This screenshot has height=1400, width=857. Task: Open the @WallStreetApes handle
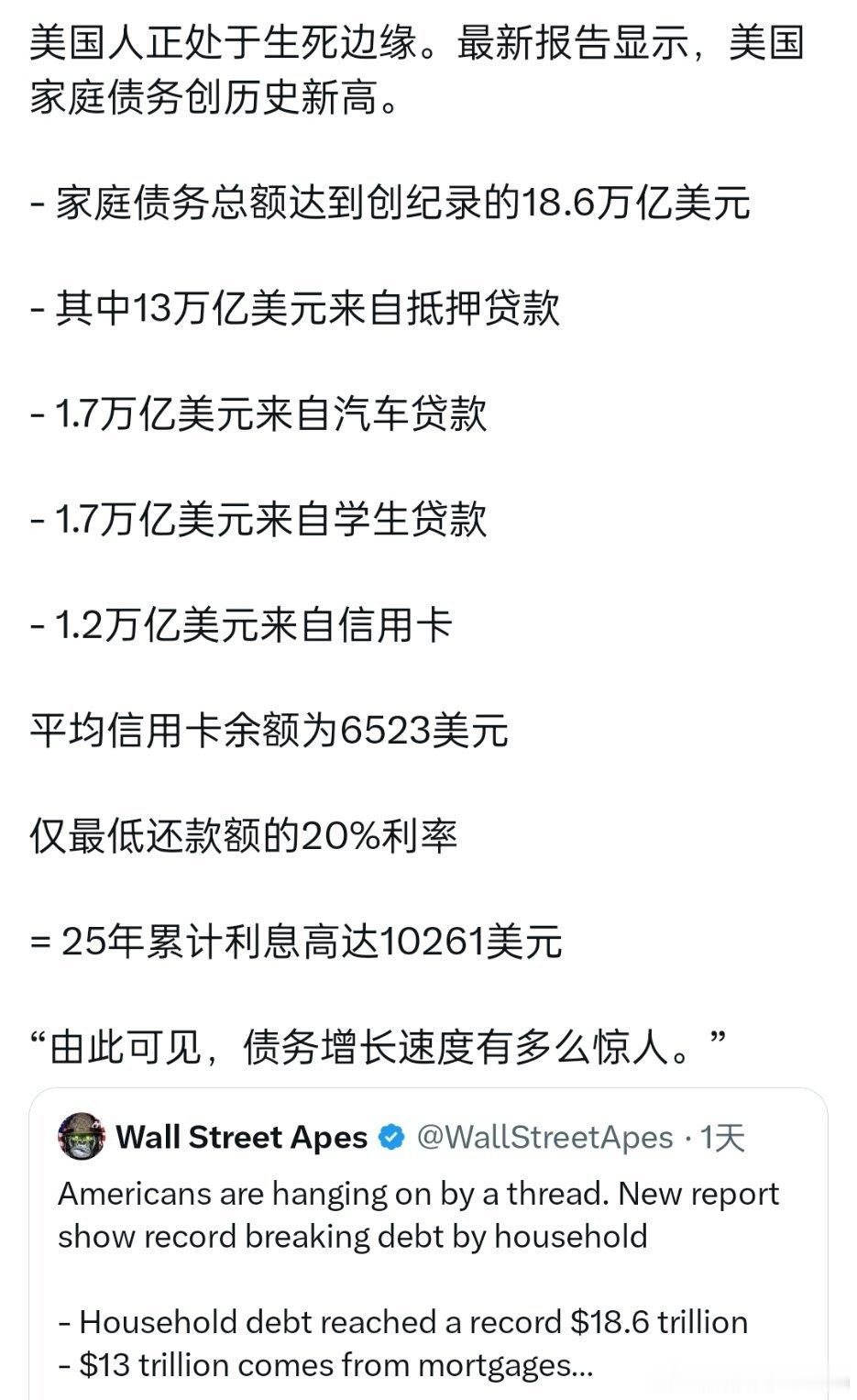pyautogui.click(x=546, y=1137)
